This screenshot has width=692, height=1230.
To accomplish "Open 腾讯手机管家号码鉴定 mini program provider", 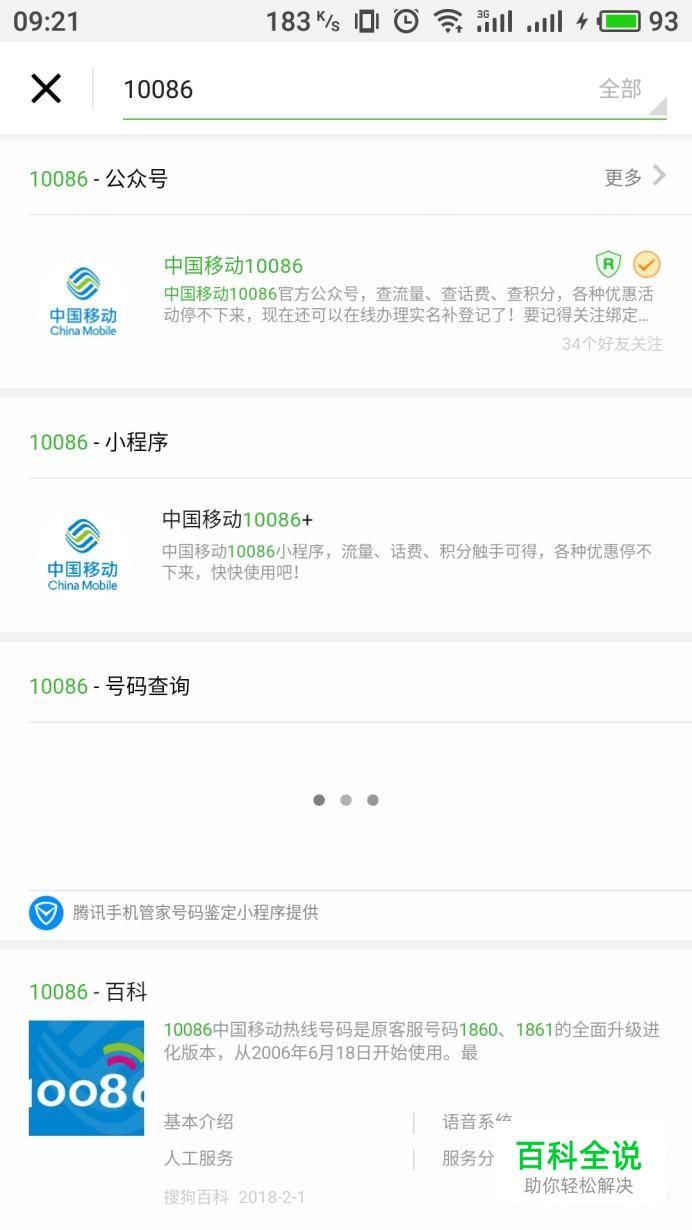I will (195, 912).
